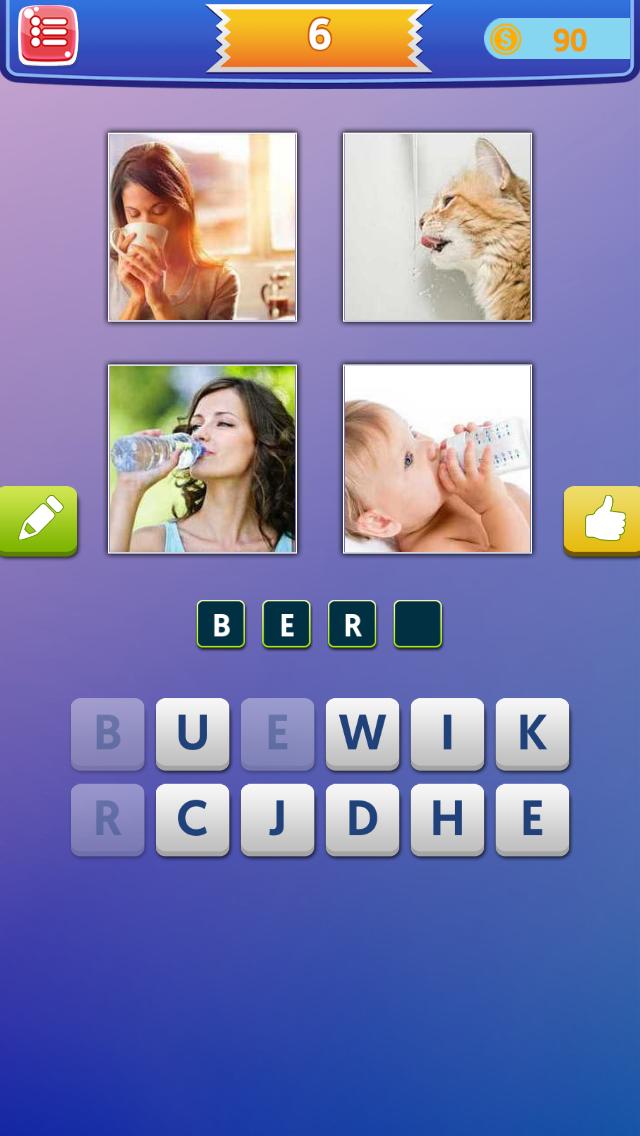This screenshot has width=640, height=1136.
Task: Remove E from the answer slots
Action: [287, 625]
